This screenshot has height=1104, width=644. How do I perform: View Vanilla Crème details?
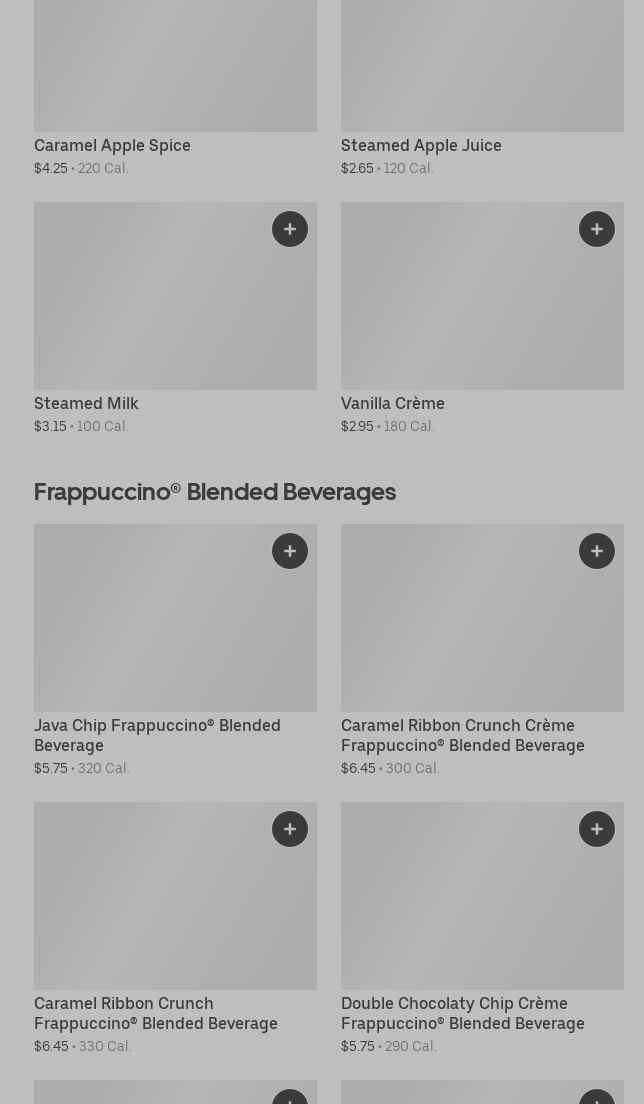coord(482,310)
